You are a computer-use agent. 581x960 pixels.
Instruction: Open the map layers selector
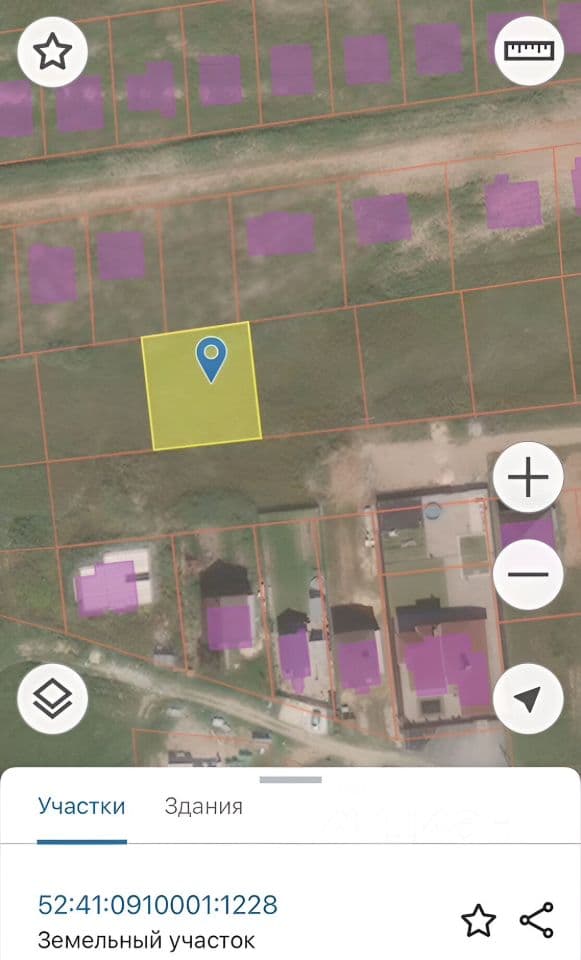[53, 699]
